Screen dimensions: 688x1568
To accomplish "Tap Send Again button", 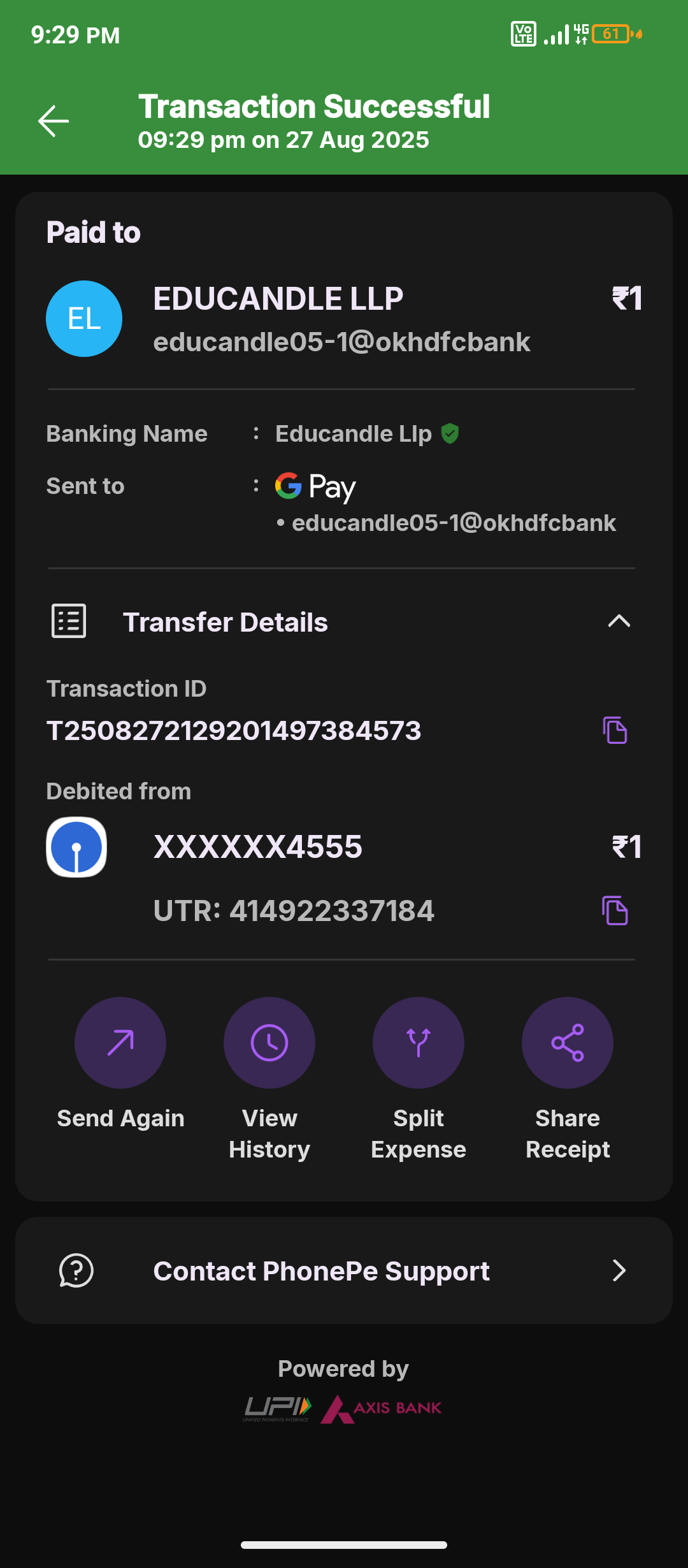I will (x=120, y=1043).
